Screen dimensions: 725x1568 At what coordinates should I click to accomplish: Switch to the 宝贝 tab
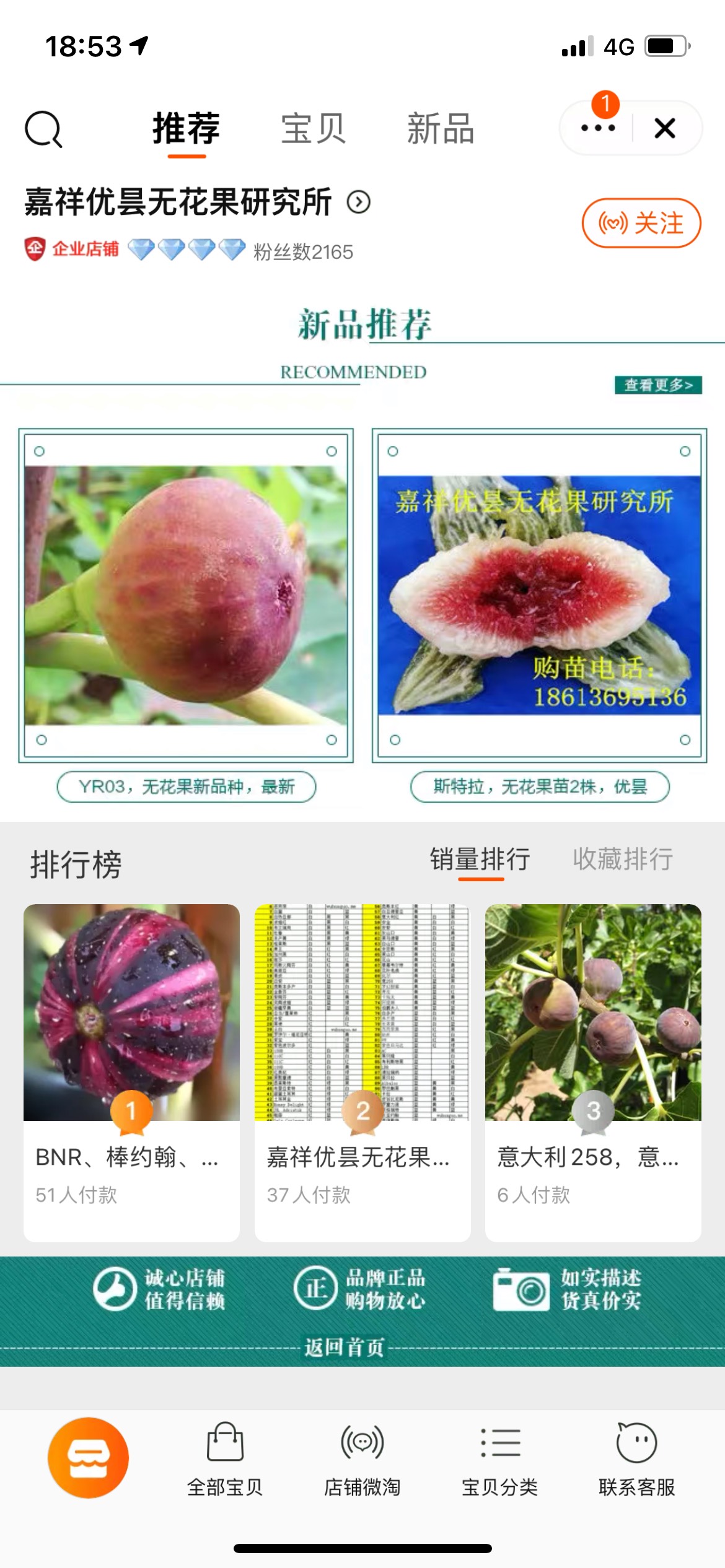(x=313, y=129)
